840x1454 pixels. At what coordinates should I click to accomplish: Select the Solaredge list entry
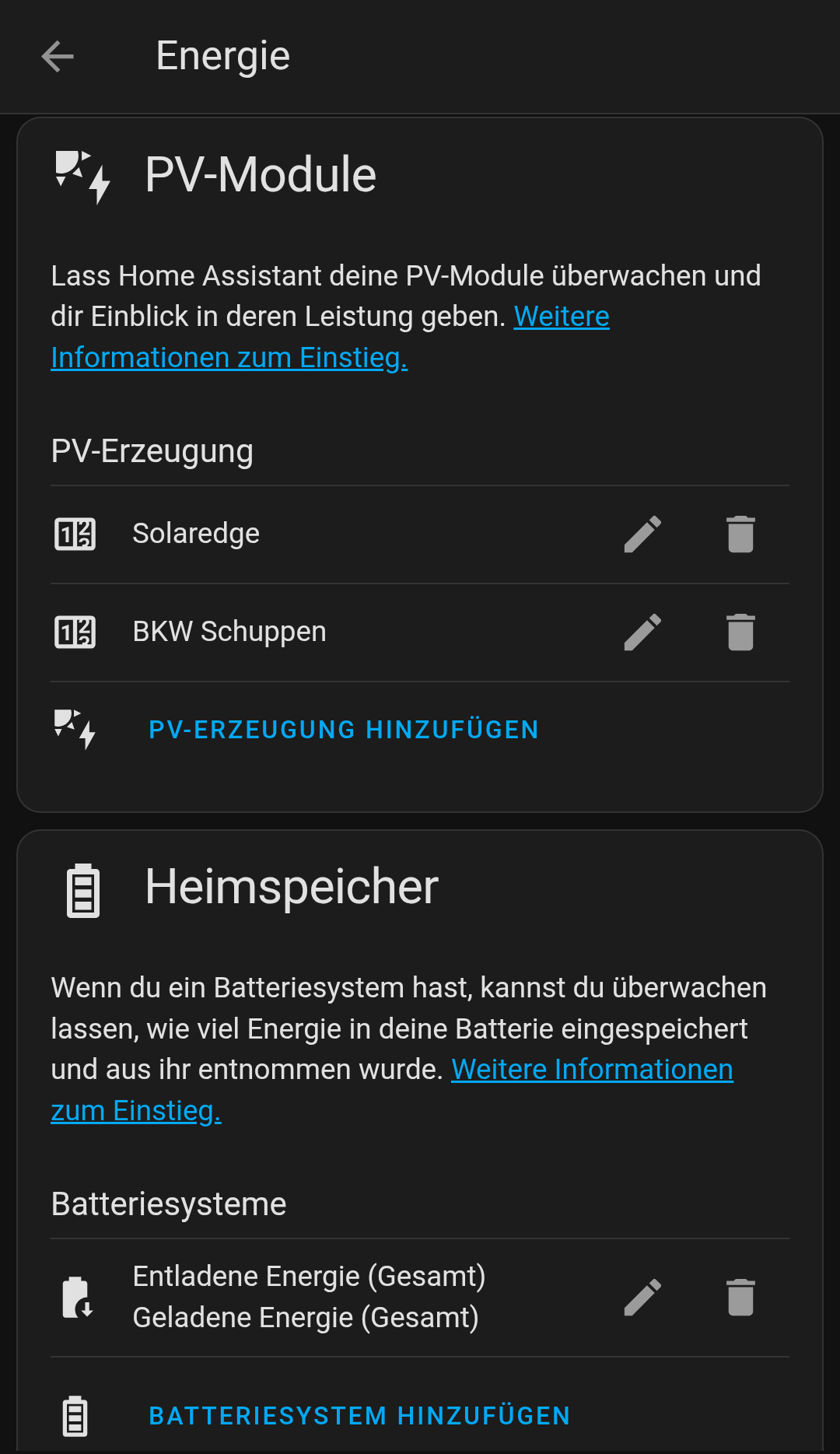[196, 534]
